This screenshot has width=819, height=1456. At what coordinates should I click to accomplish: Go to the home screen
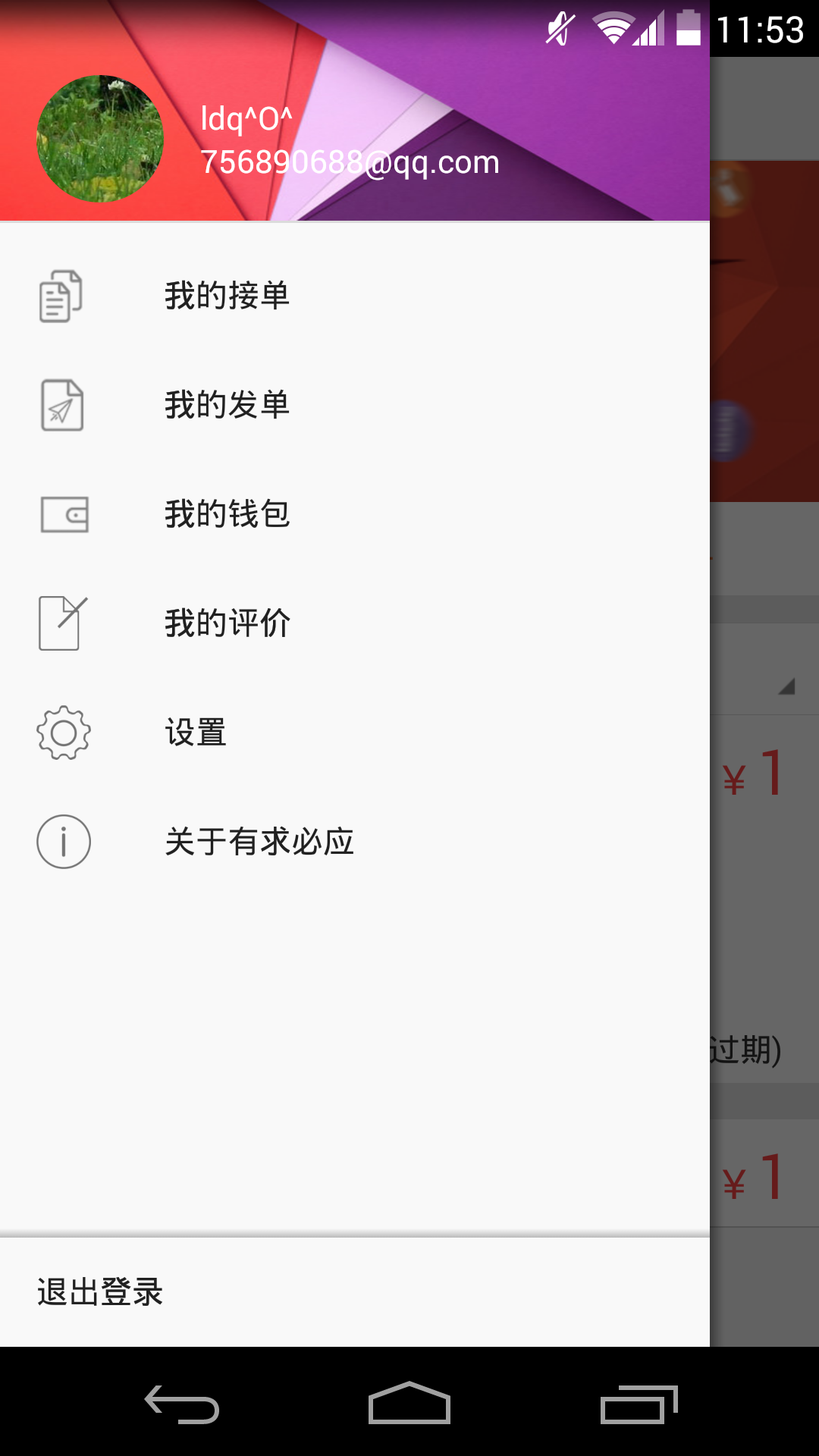409,1404
